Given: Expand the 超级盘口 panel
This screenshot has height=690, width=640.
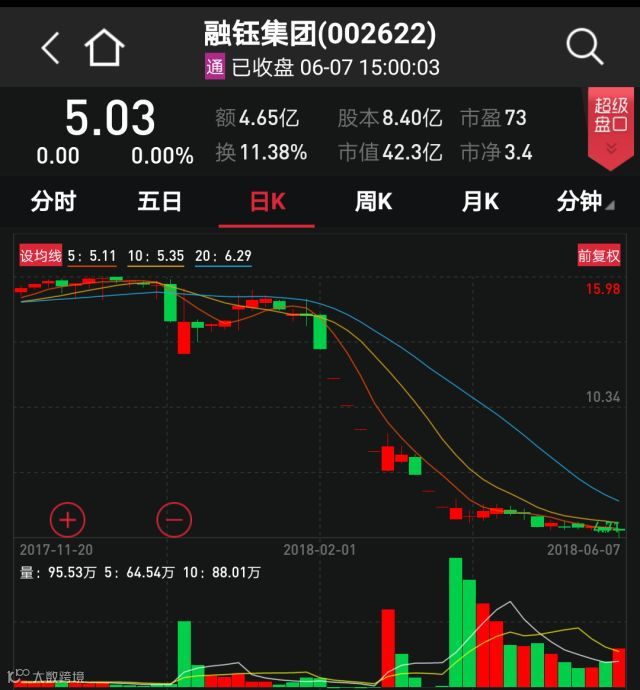Looking at the screenshot, I should [x=610, y=127].
